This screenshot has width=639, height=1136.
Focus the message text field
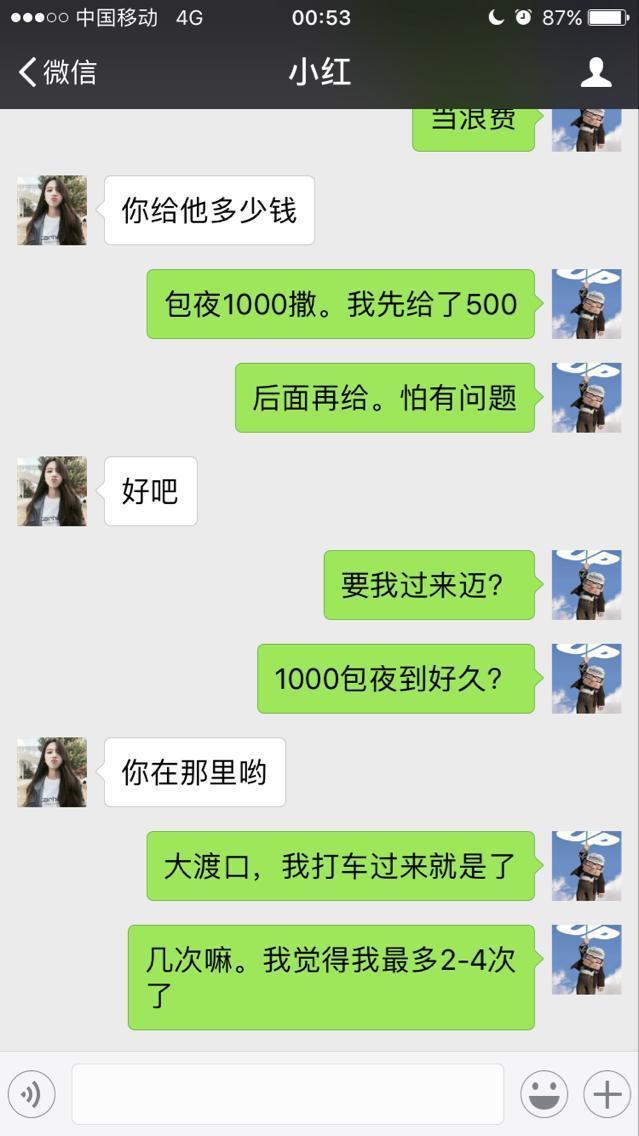pos(287,1094)
